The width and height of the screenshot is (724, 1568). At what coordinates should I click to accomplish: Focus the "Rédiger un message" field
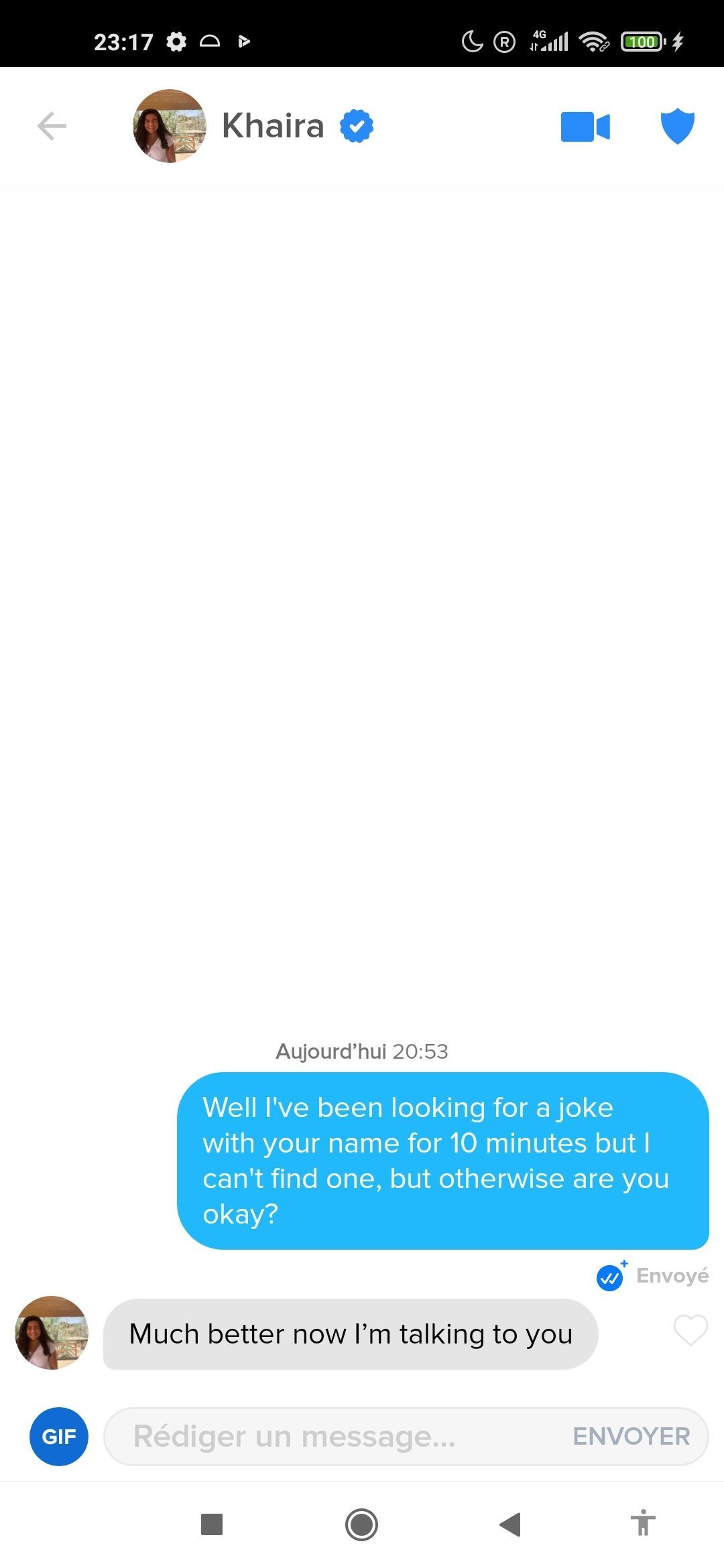[335, 1436]
